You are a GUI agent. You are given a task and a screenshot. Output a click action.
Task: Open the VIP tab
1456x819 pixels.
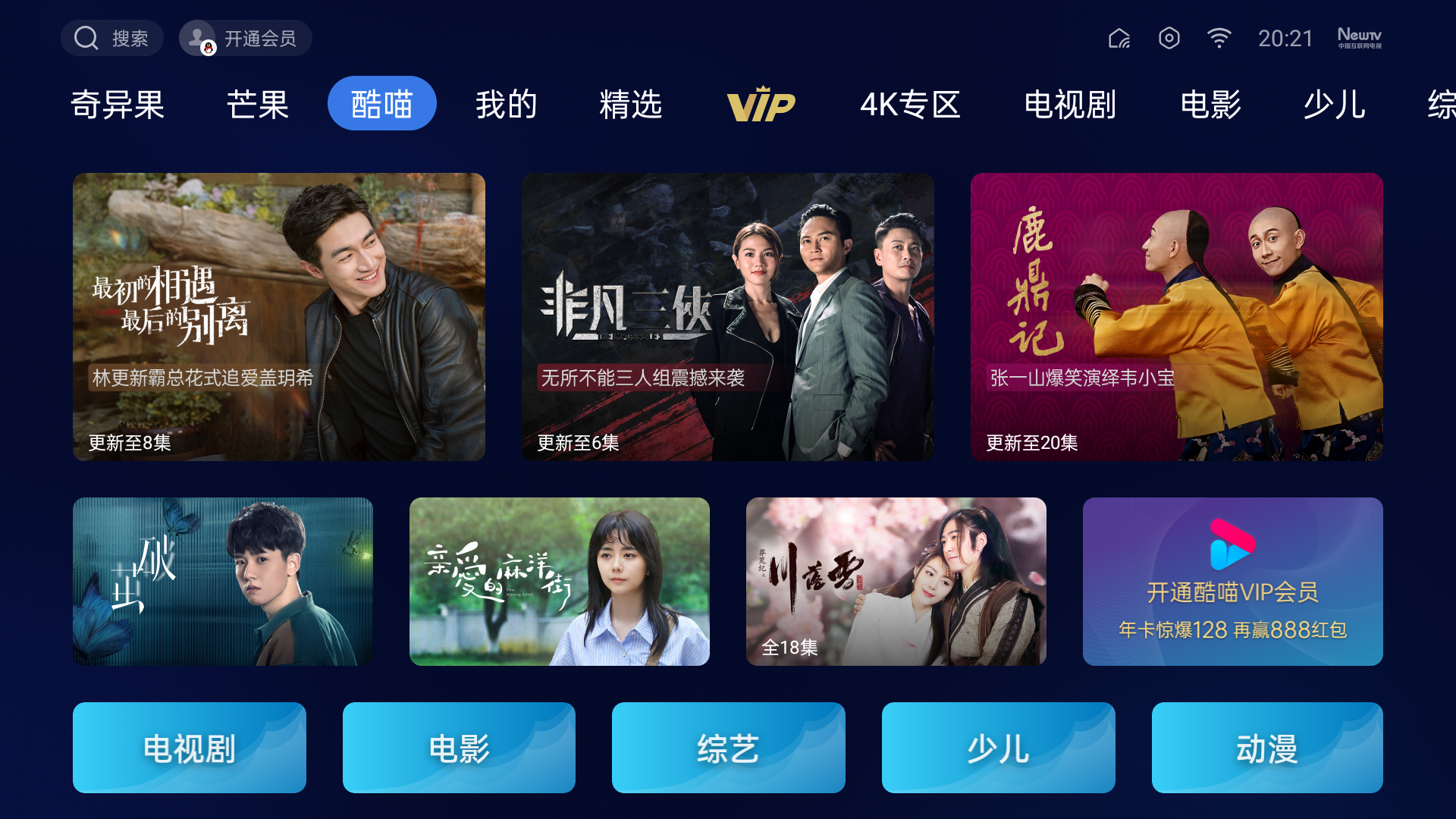(761, 104)
